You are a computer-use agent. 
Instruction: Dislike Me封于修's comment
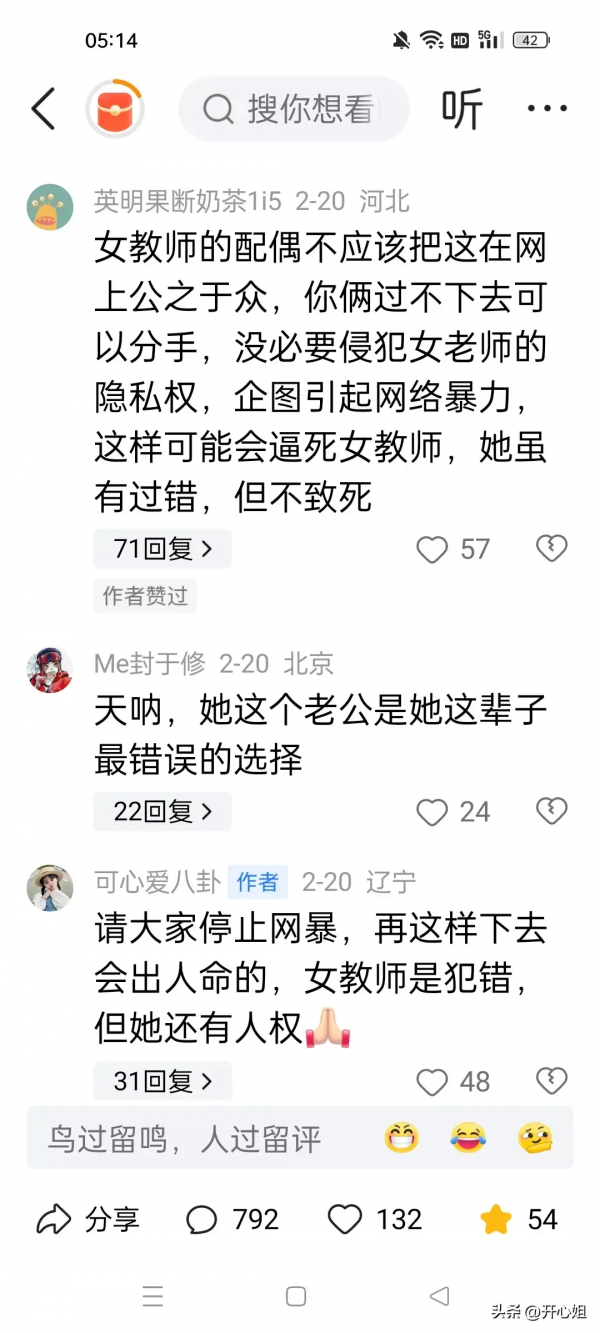[x=551, y=811]
